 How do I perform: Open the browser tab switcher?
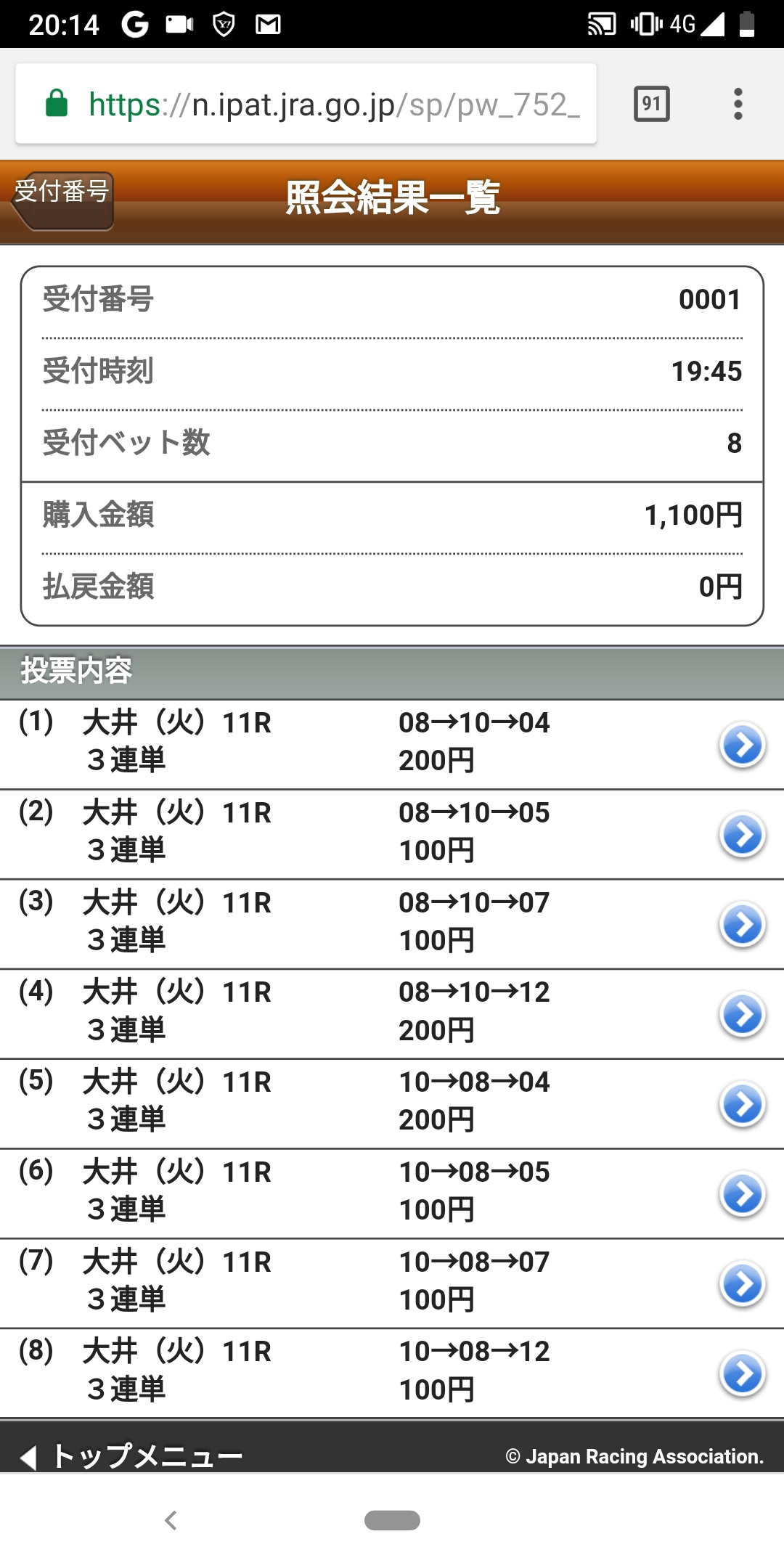pos(651,104)
